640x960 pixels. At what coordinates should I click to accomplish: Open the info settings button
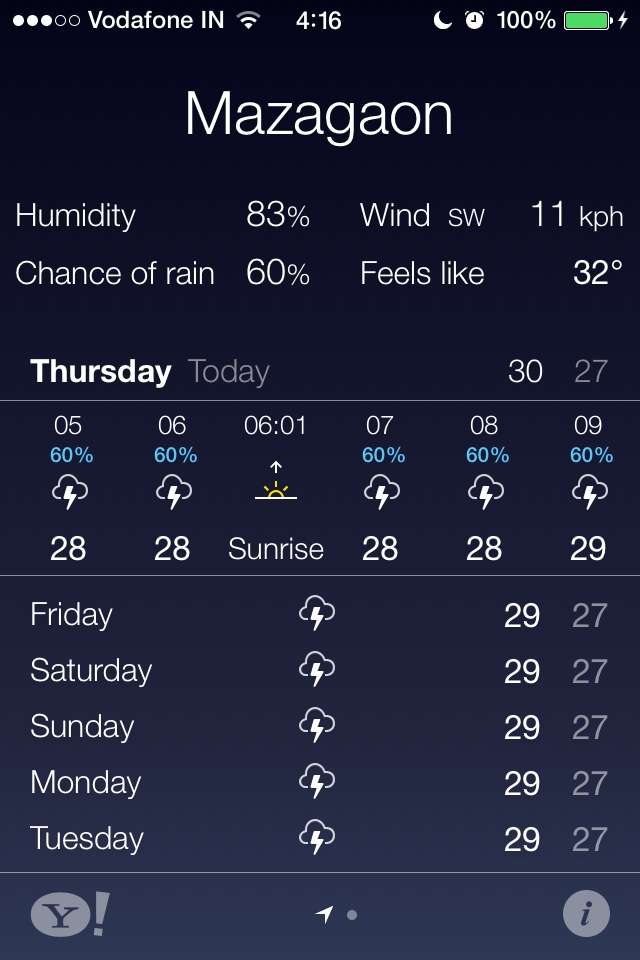coord(586,913)
